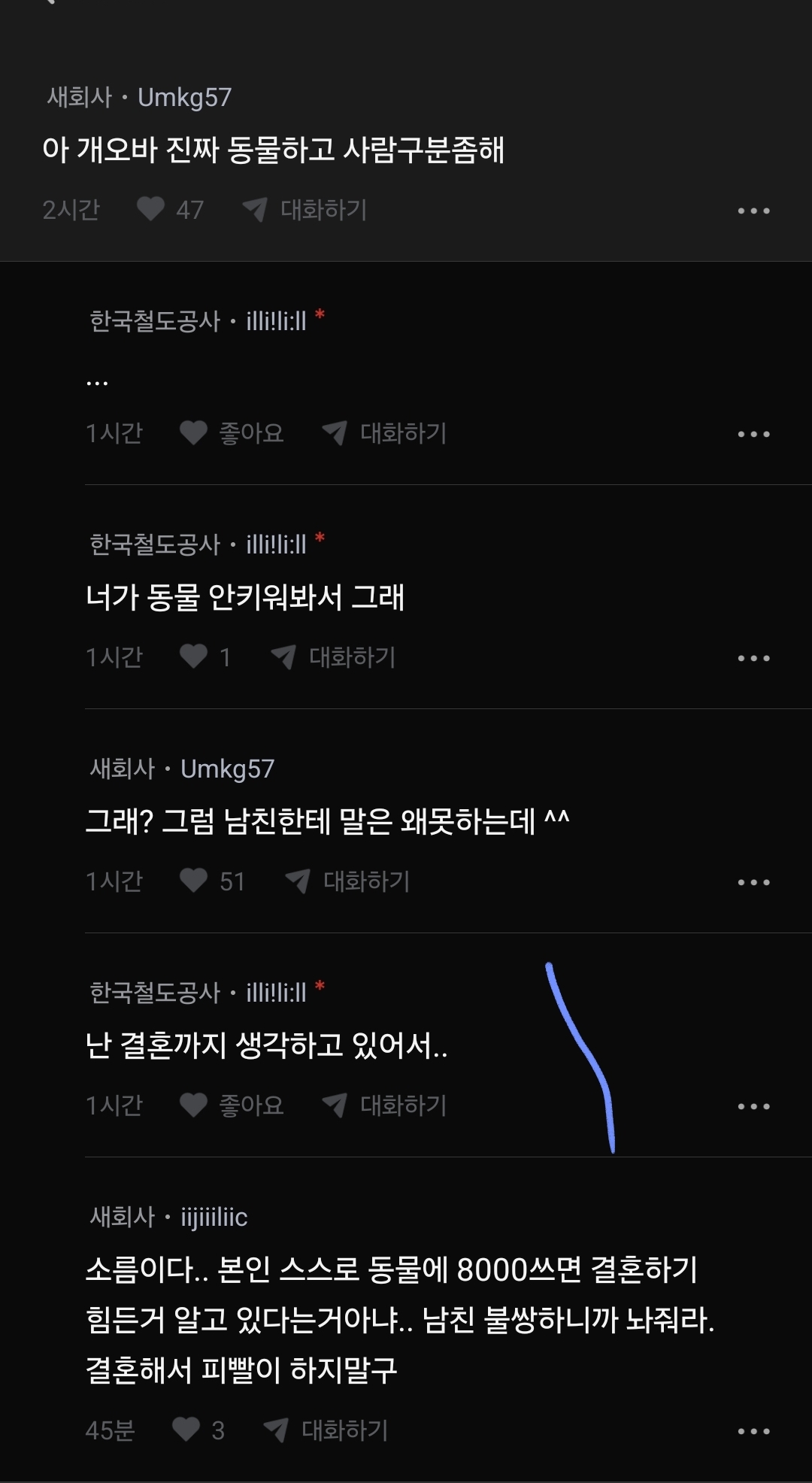Like the '그래? 그럼 남친한테' comment with 51 likes
Viewport: 812px width, 1483px height.
pos(194,881)
